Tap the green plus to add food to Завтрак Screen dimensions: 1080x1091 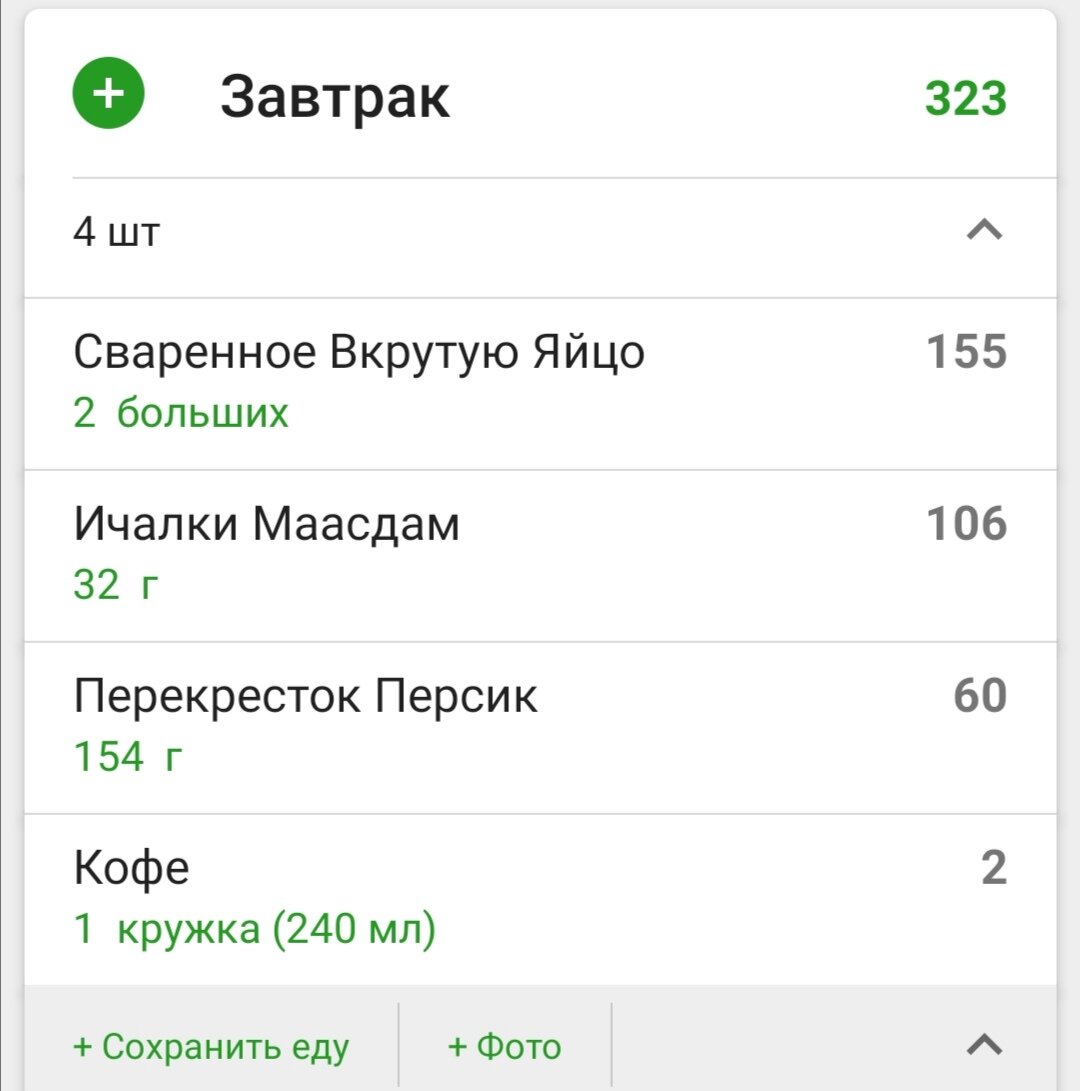coord(109,95)
